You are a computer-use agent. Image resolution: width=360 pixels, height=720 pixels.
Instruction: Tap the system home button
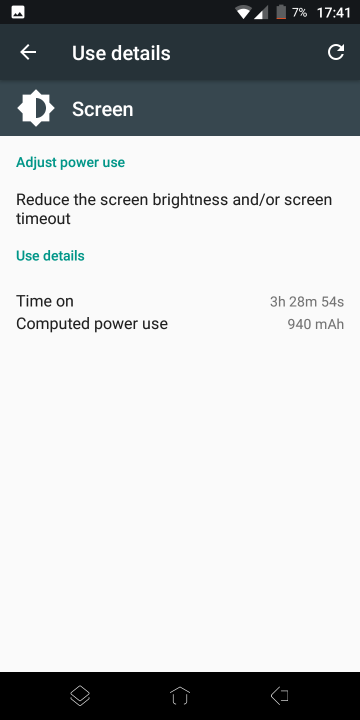[x=180, y=696]
